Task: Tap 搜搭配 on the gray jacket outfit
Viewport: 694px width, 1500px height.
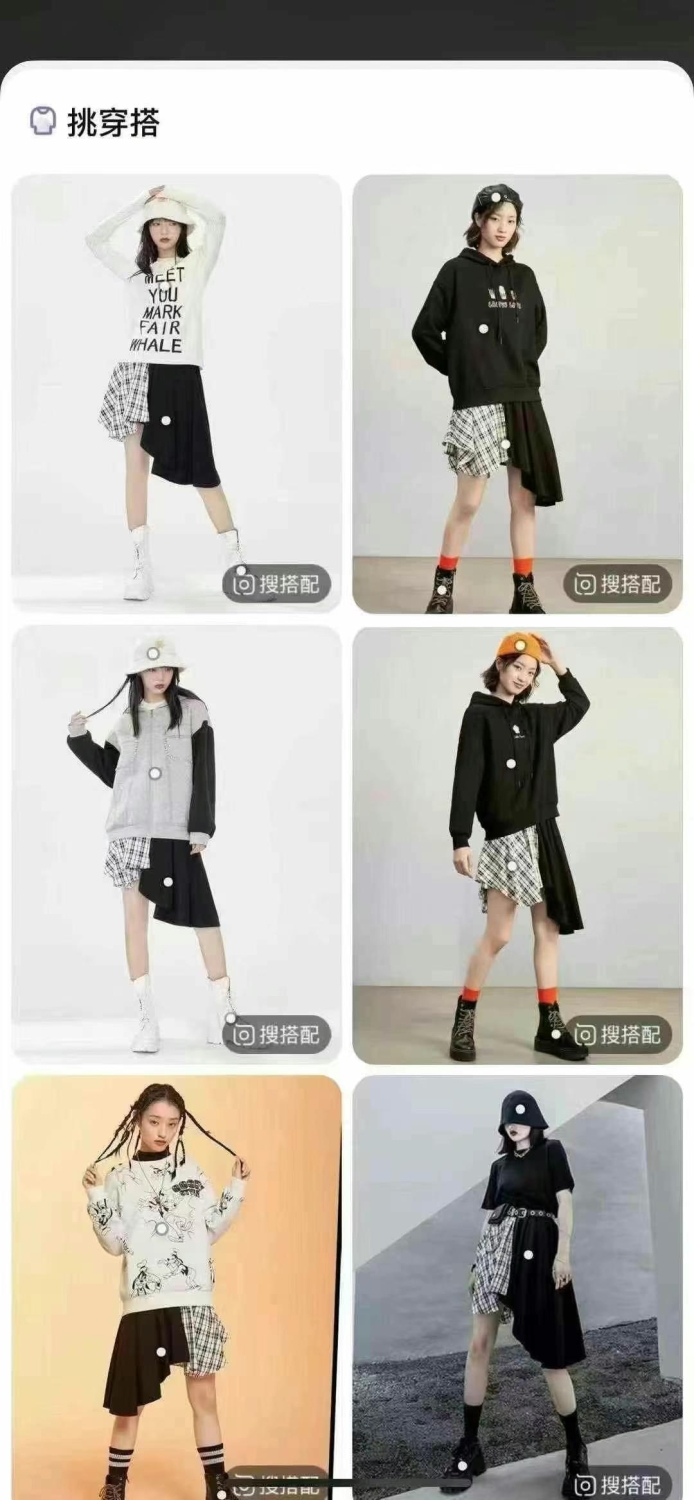Action: 277,1034
